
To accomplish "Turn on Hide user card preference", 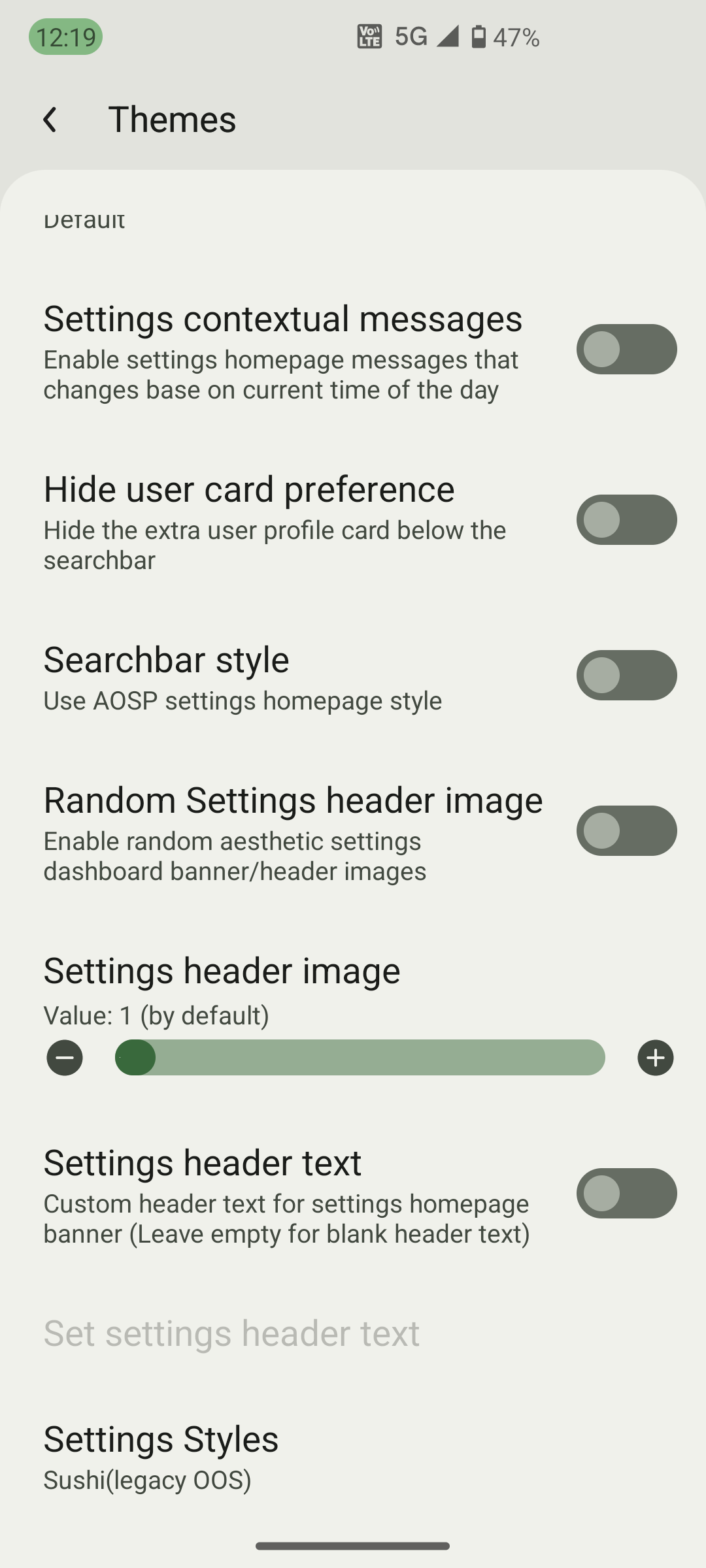I will coord(626,520).
